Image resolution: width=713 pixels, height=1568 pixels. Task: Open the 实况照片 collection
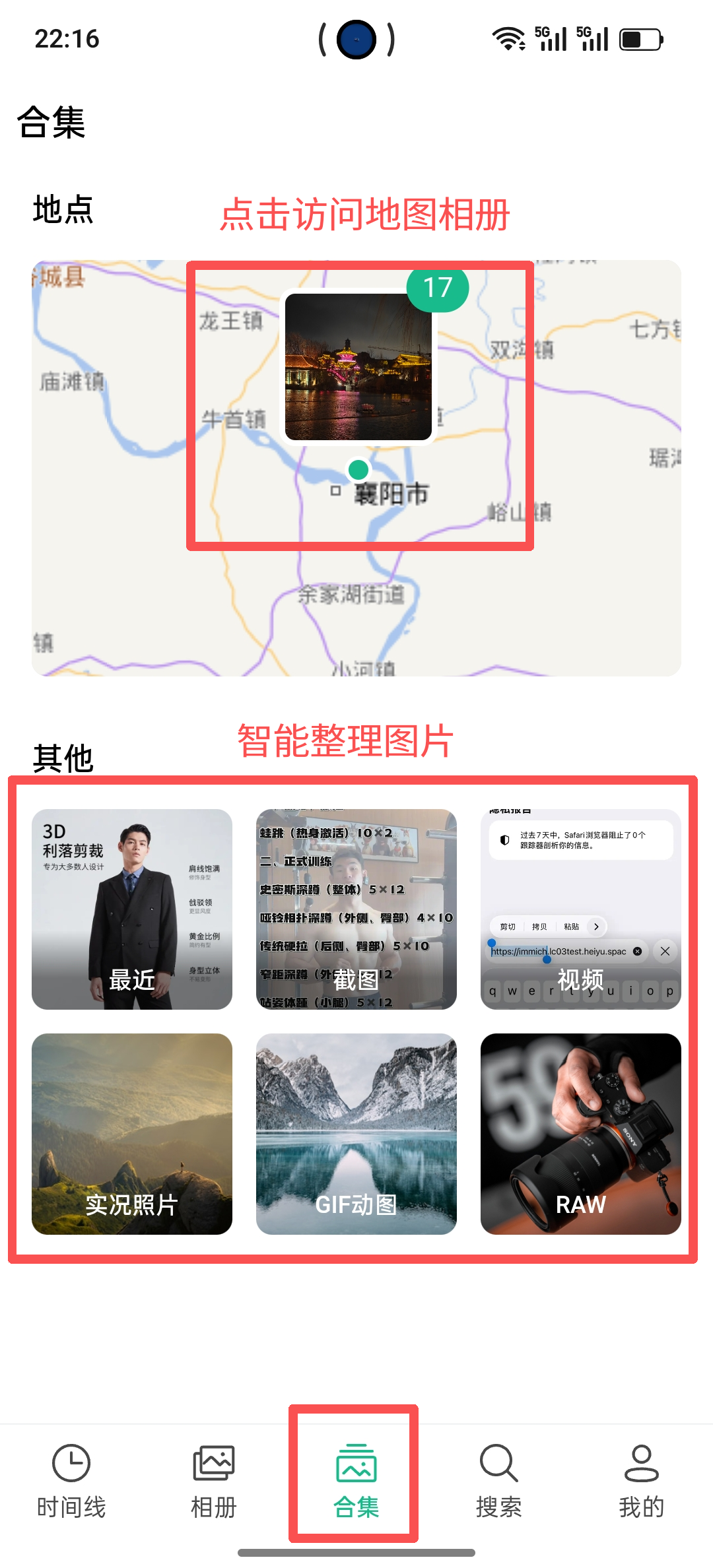132,1134
